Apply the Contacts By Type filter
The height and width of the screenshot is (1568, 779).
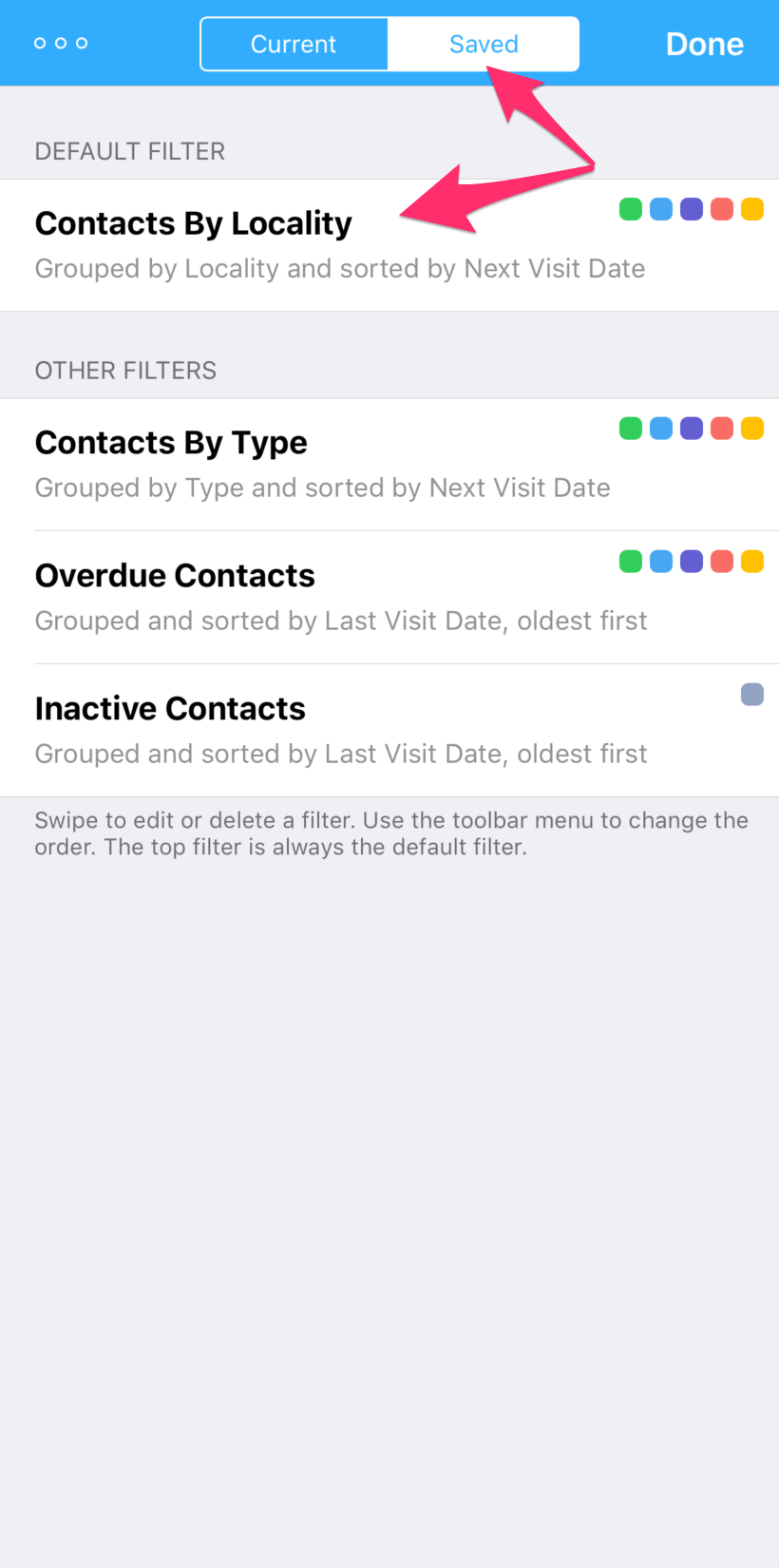[389, 465]
